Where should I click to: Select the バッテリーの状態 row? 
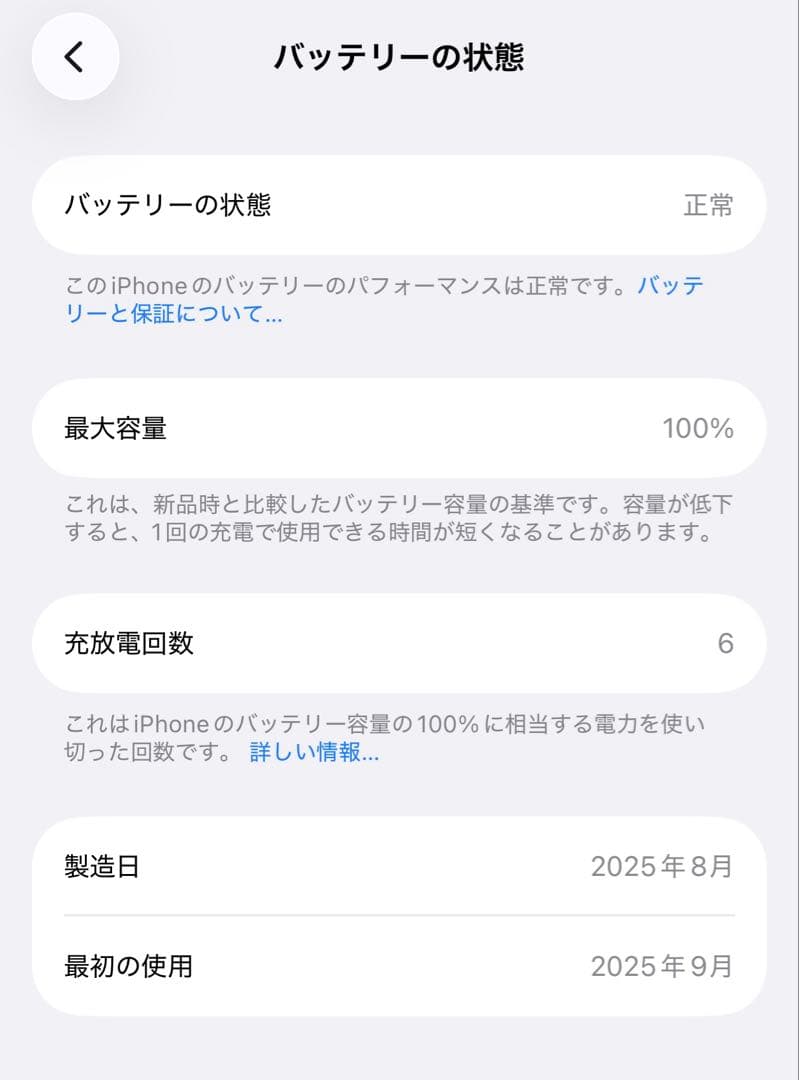pyautogui.click(x=300, y=206)
